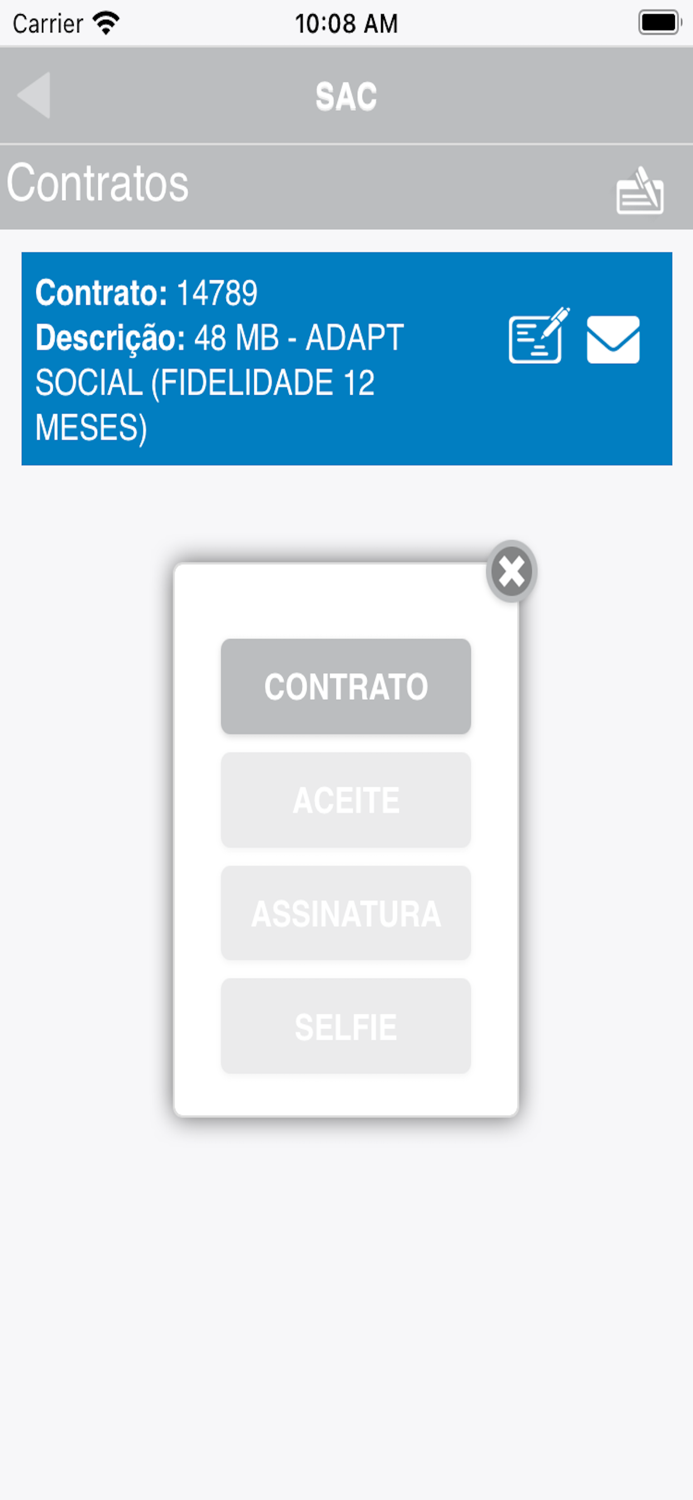The height and width of the screenshot is (1500, 693).
Task: Select the CONTRATO button
Action: [x=346, y=687]
